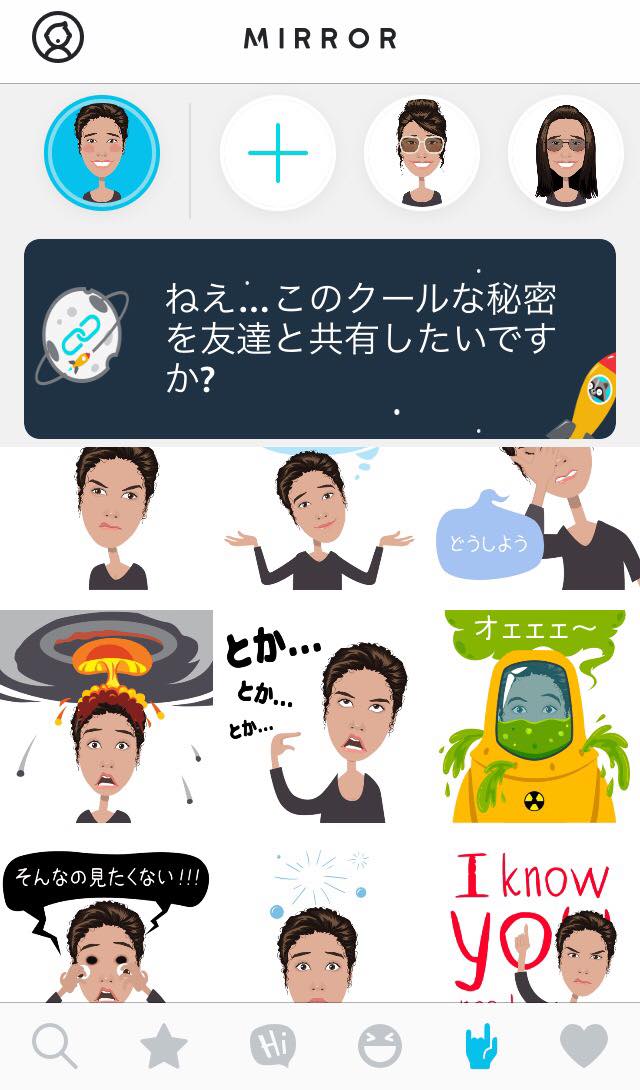Choose the どうしよう speech bubble sticker
The image size is (640, 1090).
pos(540,518)
